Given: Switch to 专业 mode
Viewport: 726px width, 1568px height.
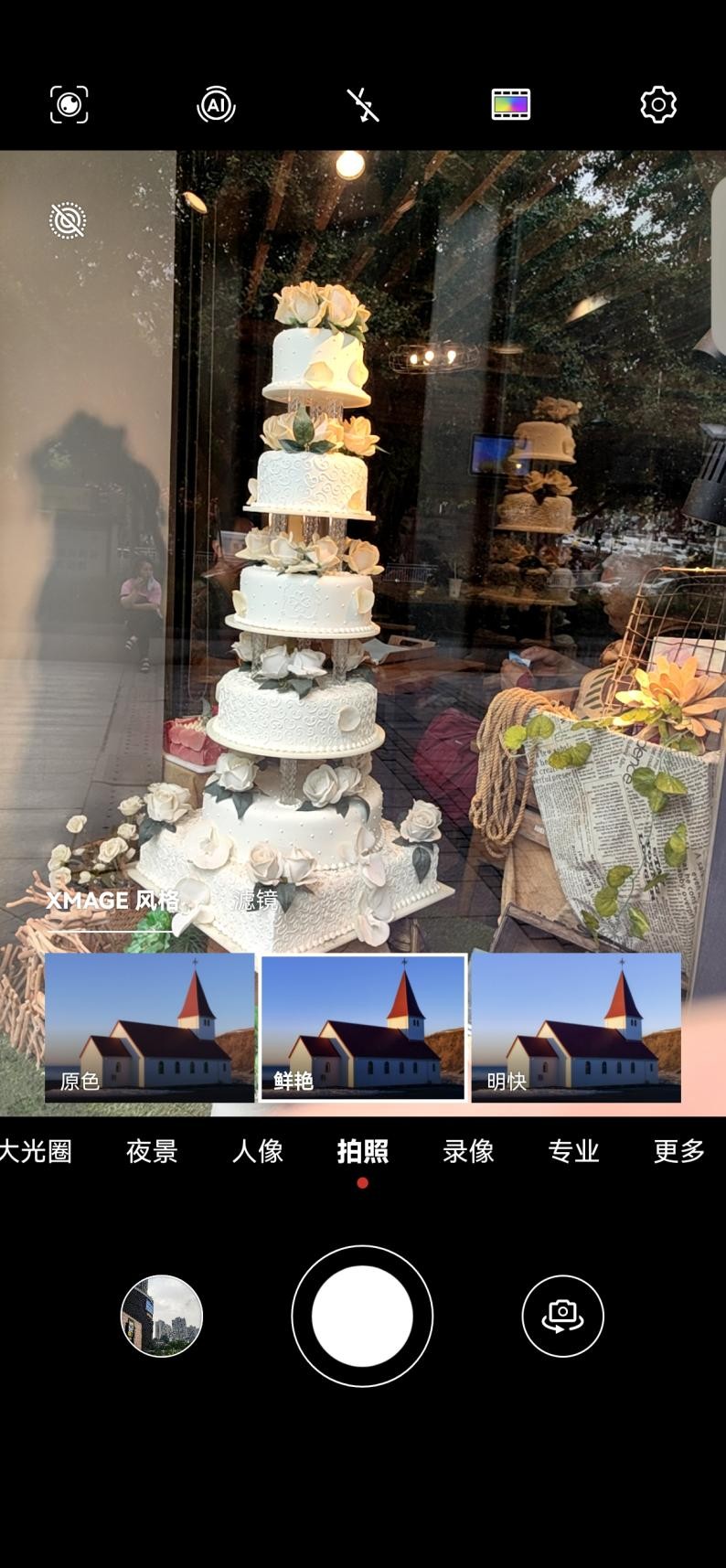Looking at the screenshot, I should pyautogui.click(x=573, y=1151).
